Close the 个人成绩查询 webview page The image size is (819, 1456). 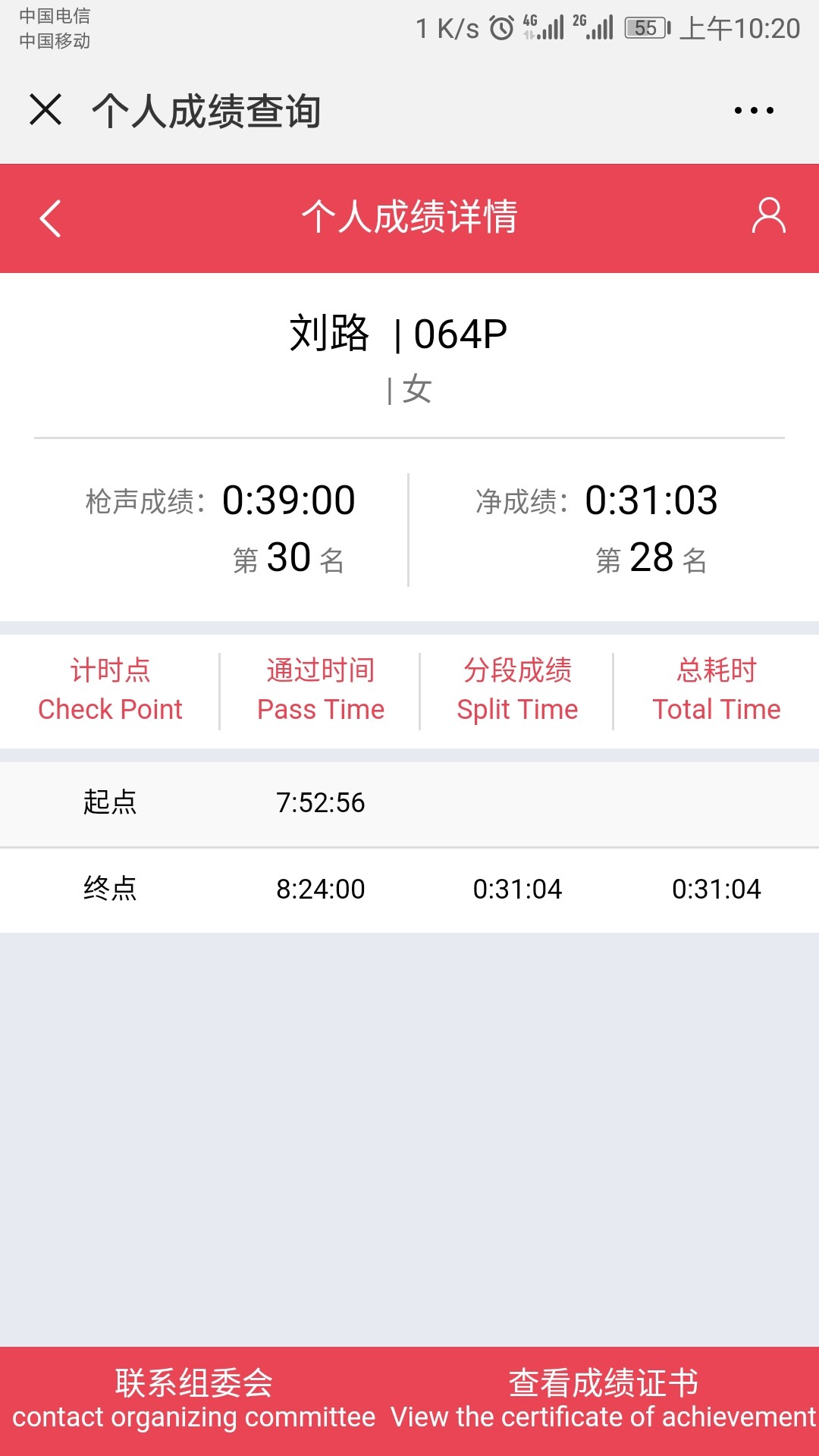tap(45, 109)
